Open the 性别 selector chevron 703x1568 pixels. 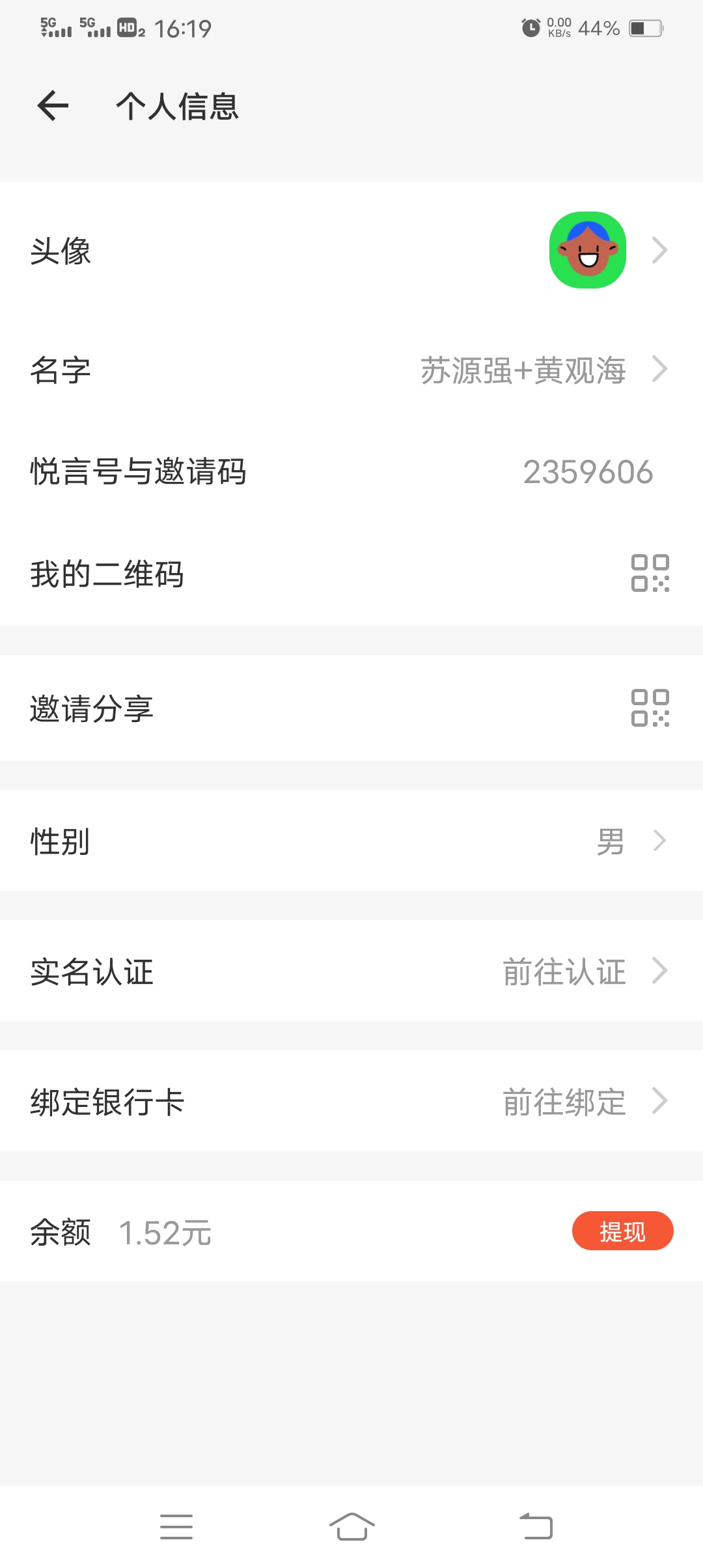coord(660,841)
